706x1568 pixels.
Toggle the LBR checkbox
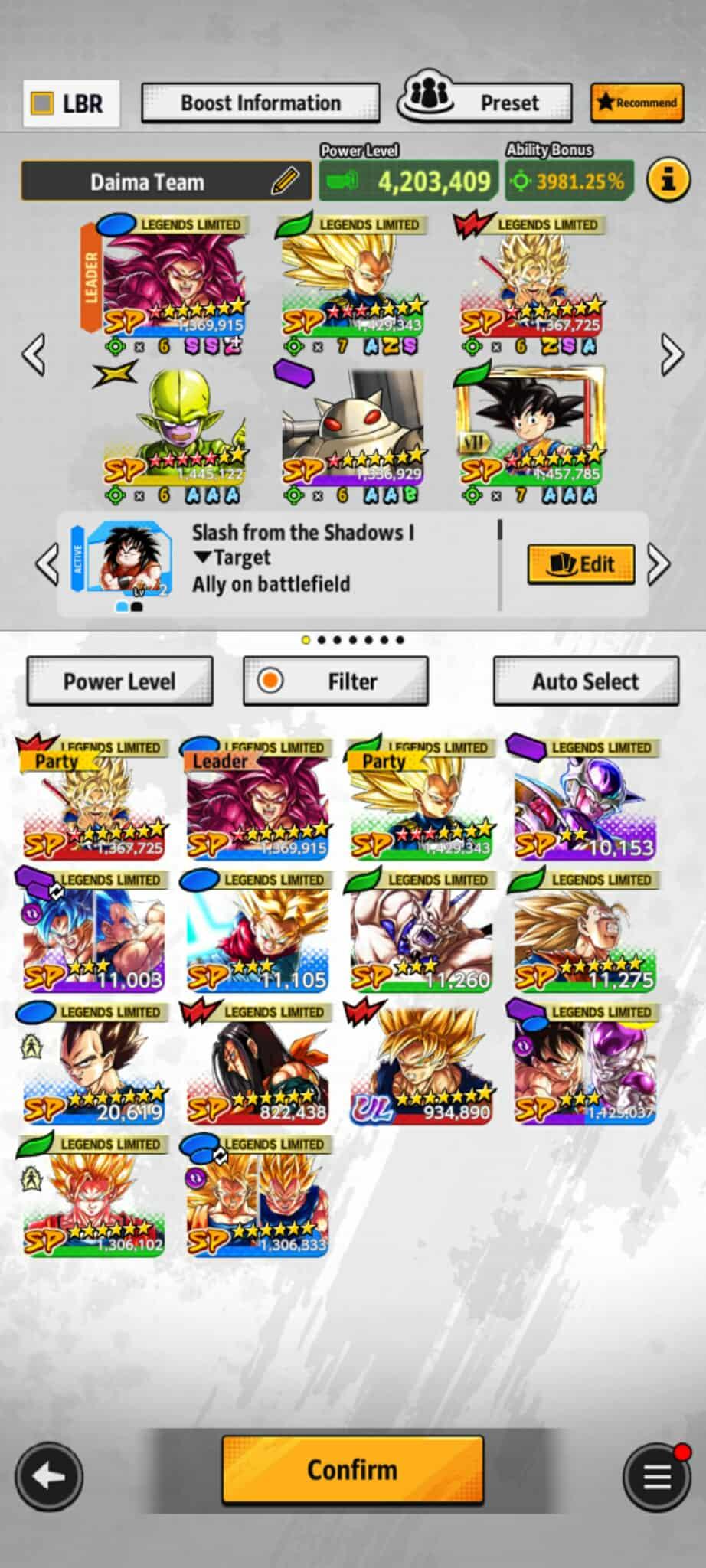(41, 103)
